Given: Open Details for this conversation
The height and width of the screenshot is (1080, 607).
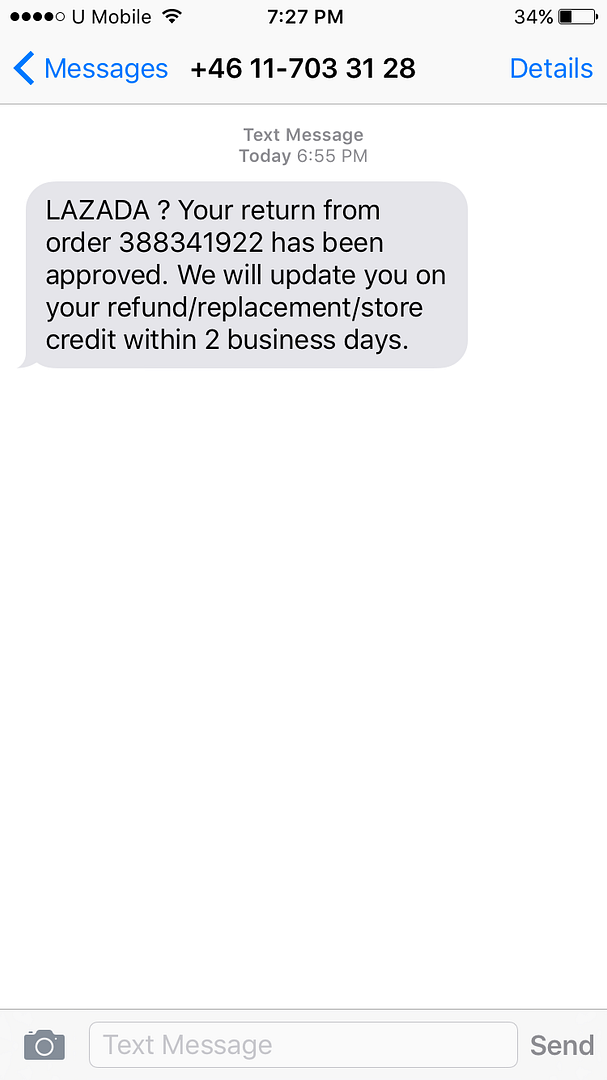Looking at the screenshot, I should tap(551, 69).
